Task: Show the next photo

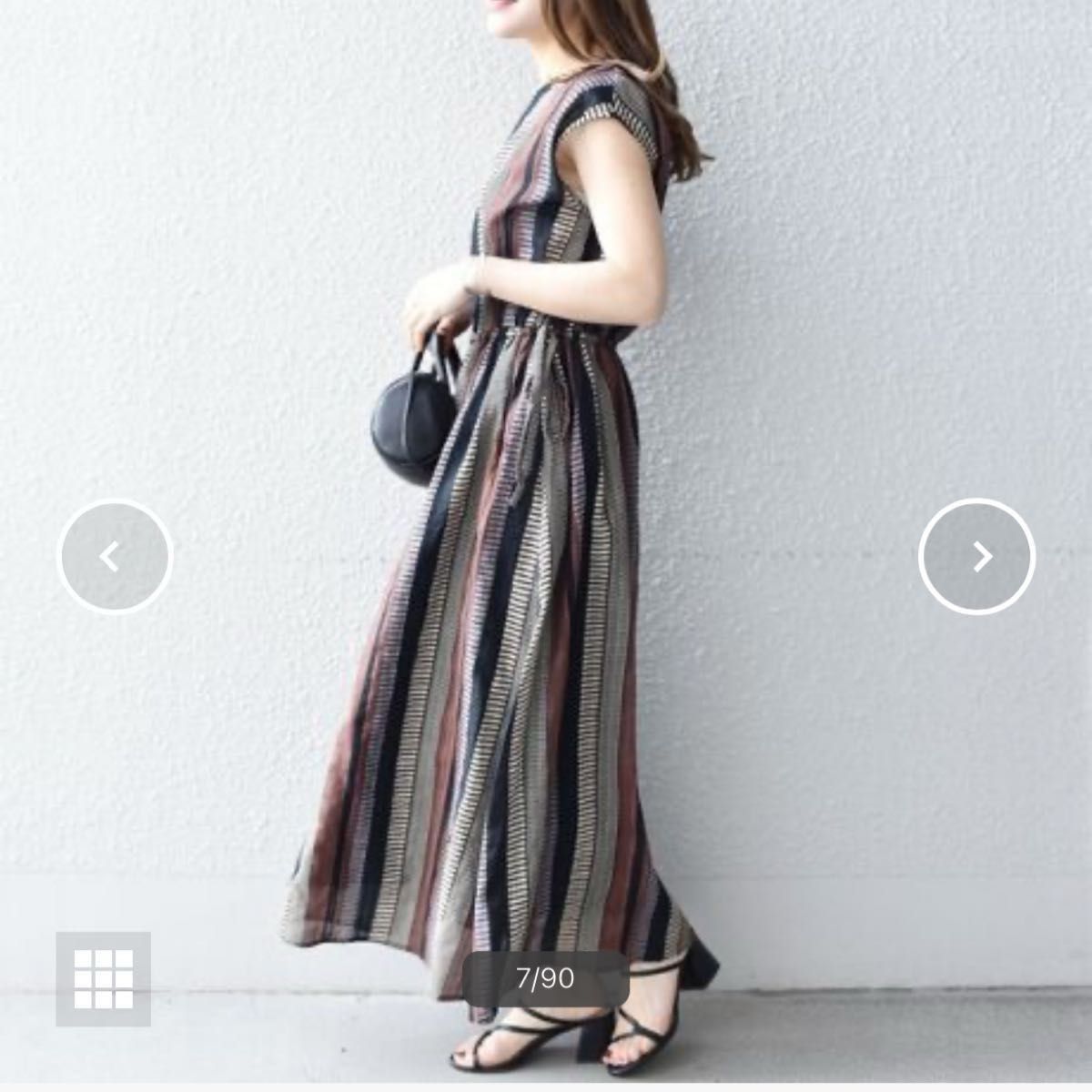Action: (976, 556)
